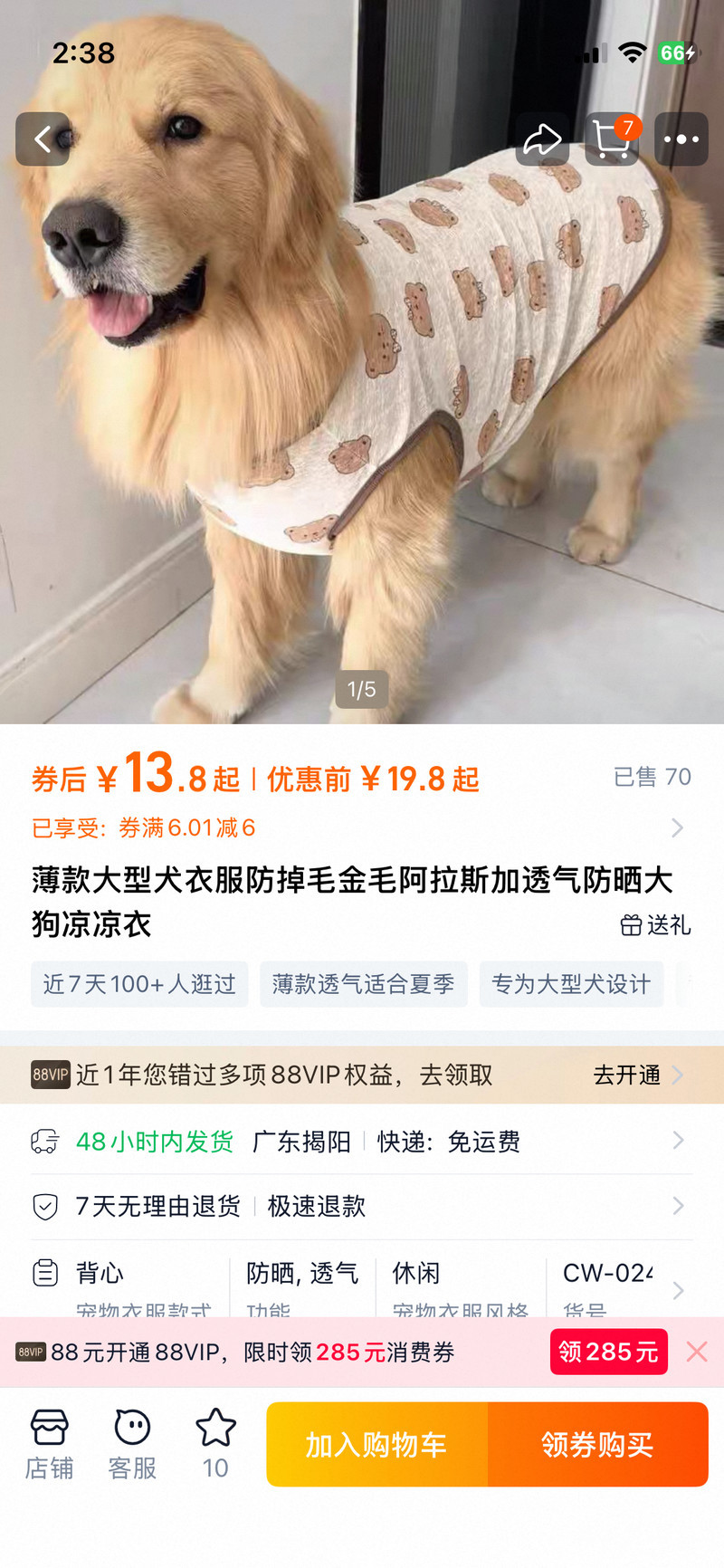Open the main product photo of the dog
Image resolution: width=724 pixels, height=1568 pixels.
coord(362,362)
